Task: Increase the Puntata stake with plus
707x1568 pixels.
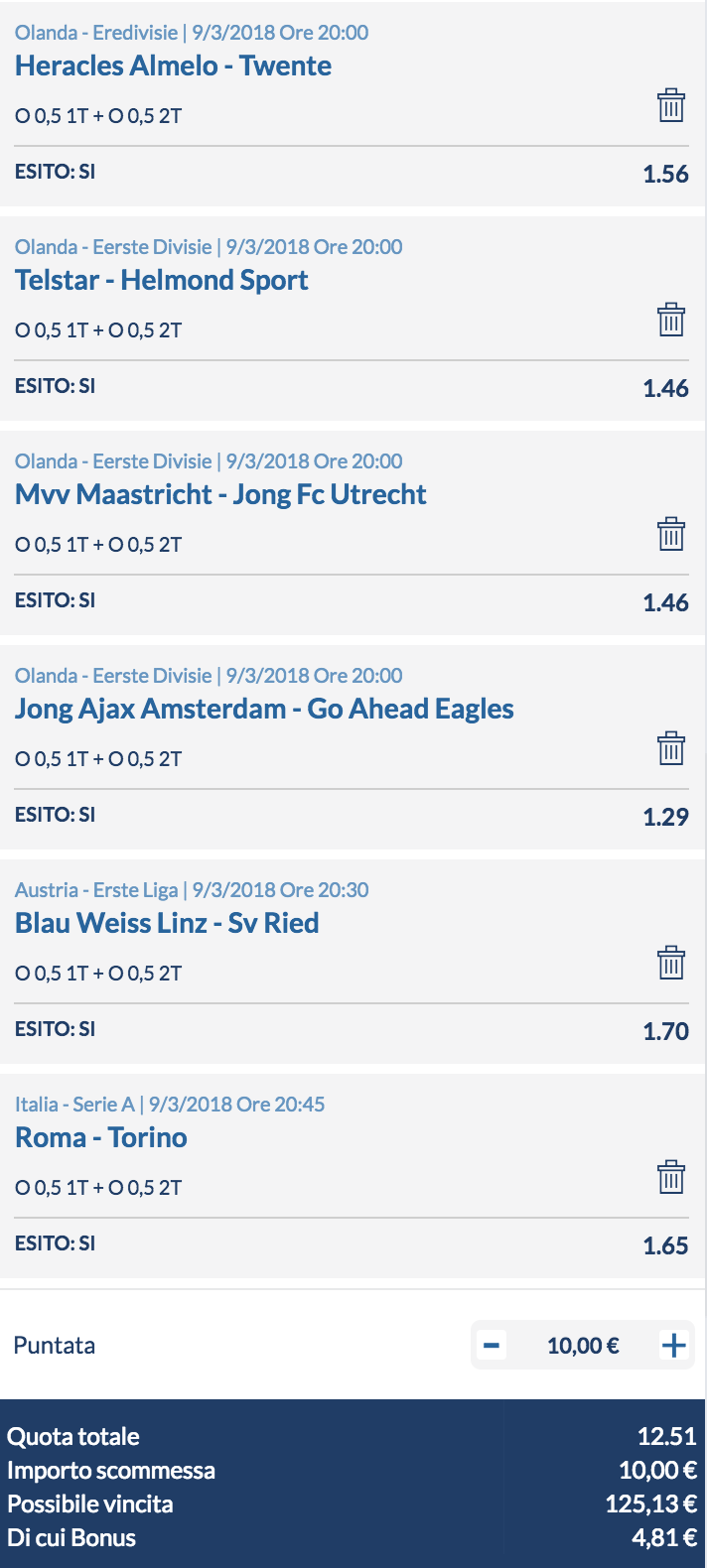Action: pos(673,1346)
